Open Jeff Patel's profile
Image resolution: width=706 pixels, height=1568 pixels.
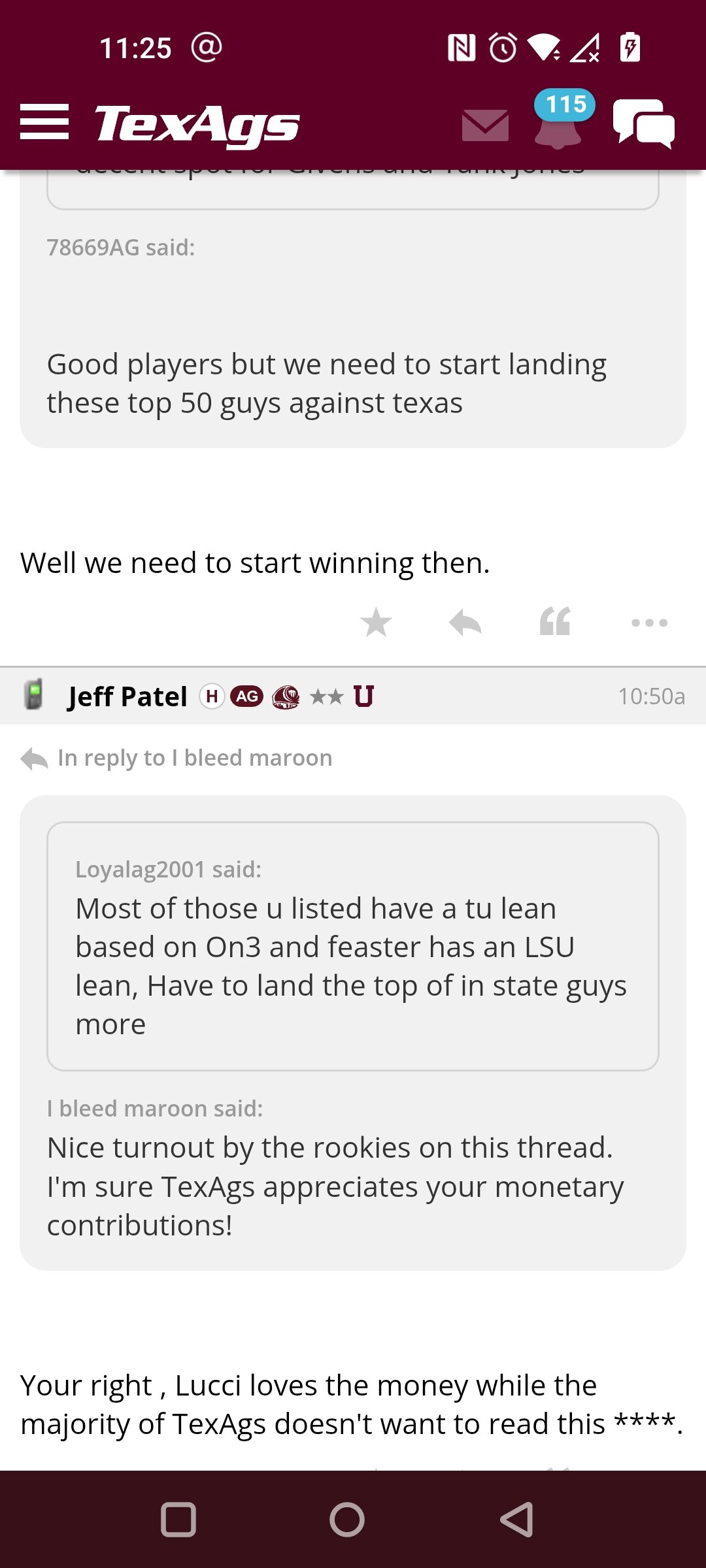pyautogui.click(x=127, y=696)
